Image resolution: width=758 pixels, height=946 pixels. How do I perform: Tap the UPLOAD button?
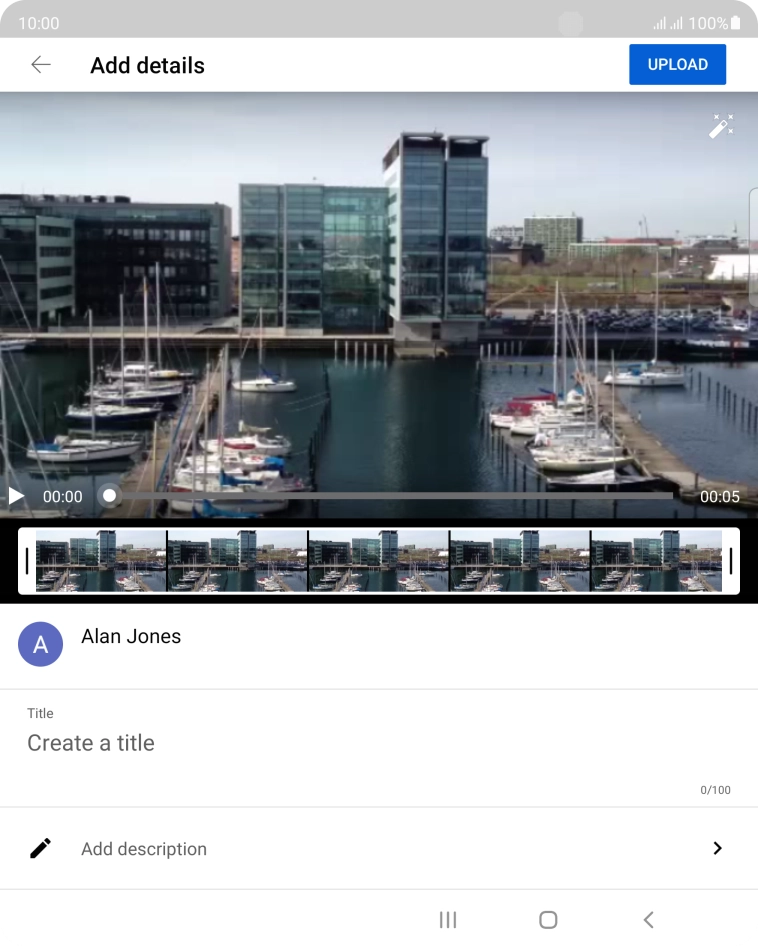(x=677, y=65)
